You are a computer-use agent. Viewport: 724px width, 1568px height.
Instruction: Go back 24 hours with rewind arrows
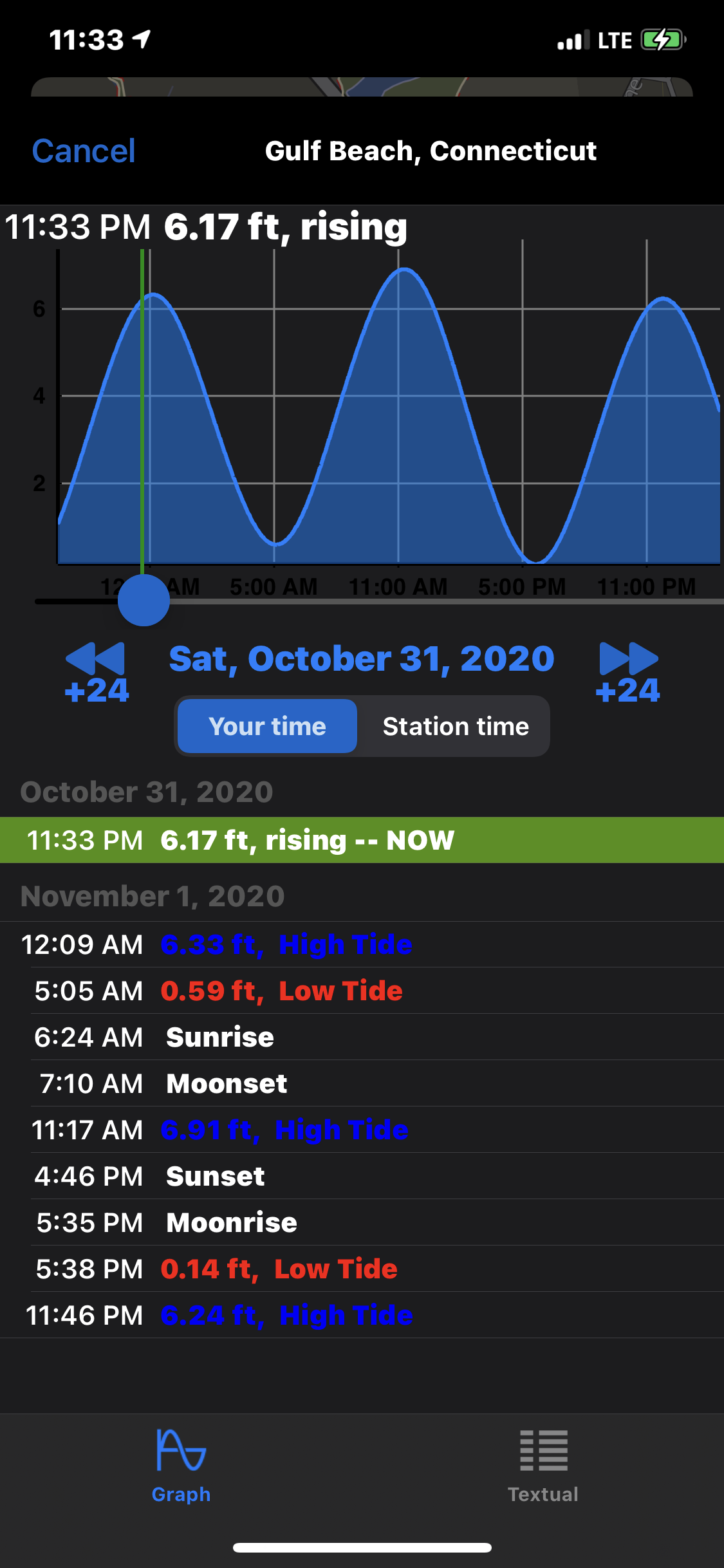(x=96, y=672)
